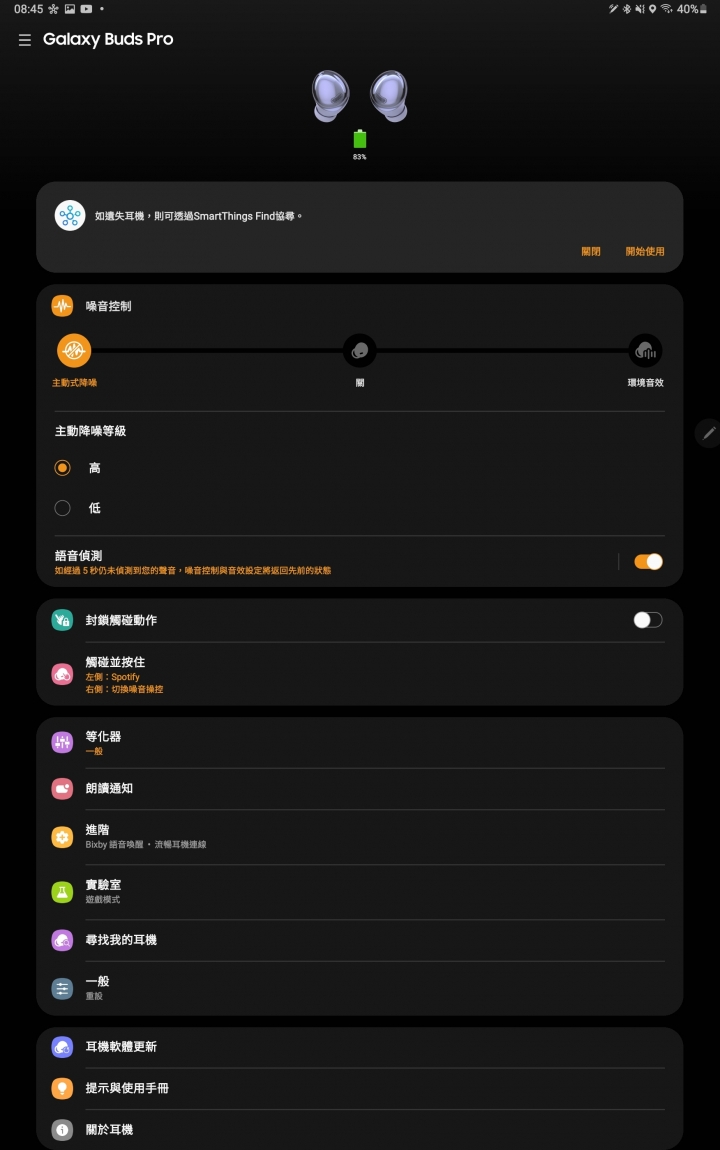Open 一般 reset settings
This screenshot has height=1150, width=720.
[359, 988]
